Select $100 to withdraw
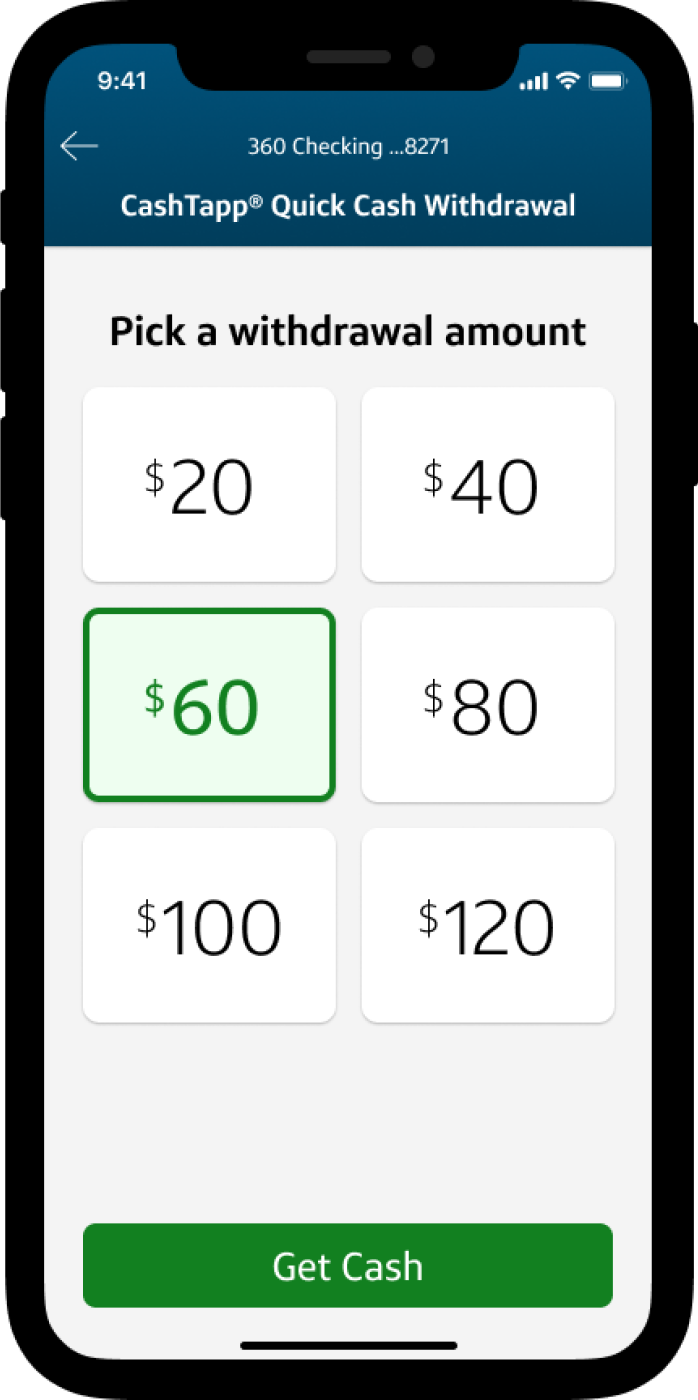Screen dimensions: 698x1400 pyautogui.click(x=209, y=925)
